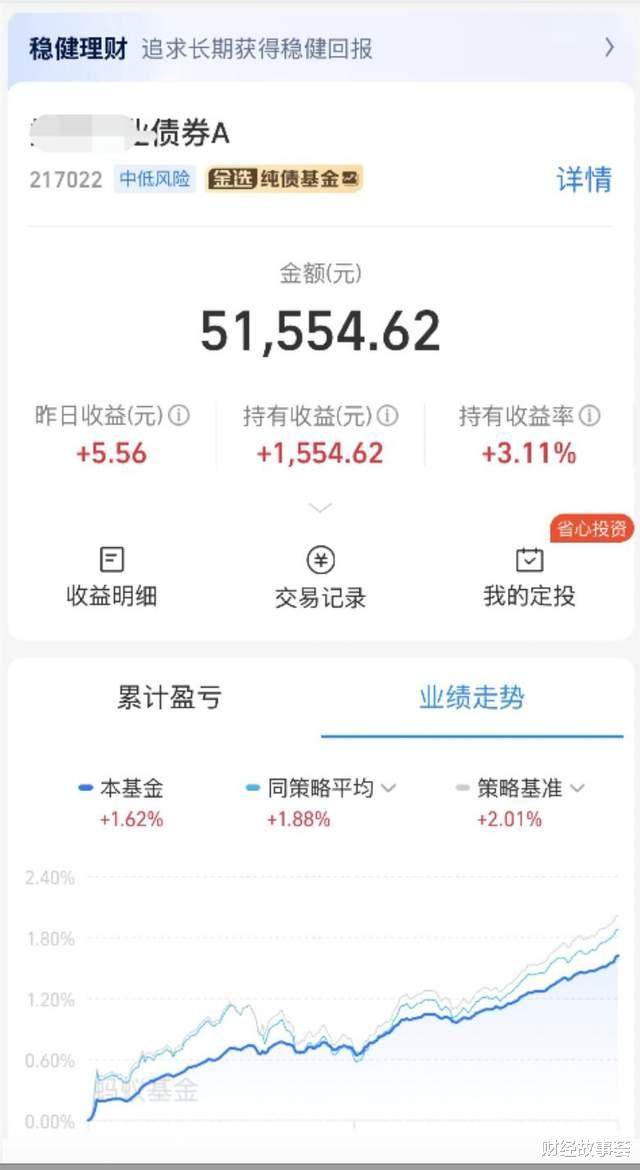
Task: Open the 策略基准 dropdown
Action: [577, 788]
